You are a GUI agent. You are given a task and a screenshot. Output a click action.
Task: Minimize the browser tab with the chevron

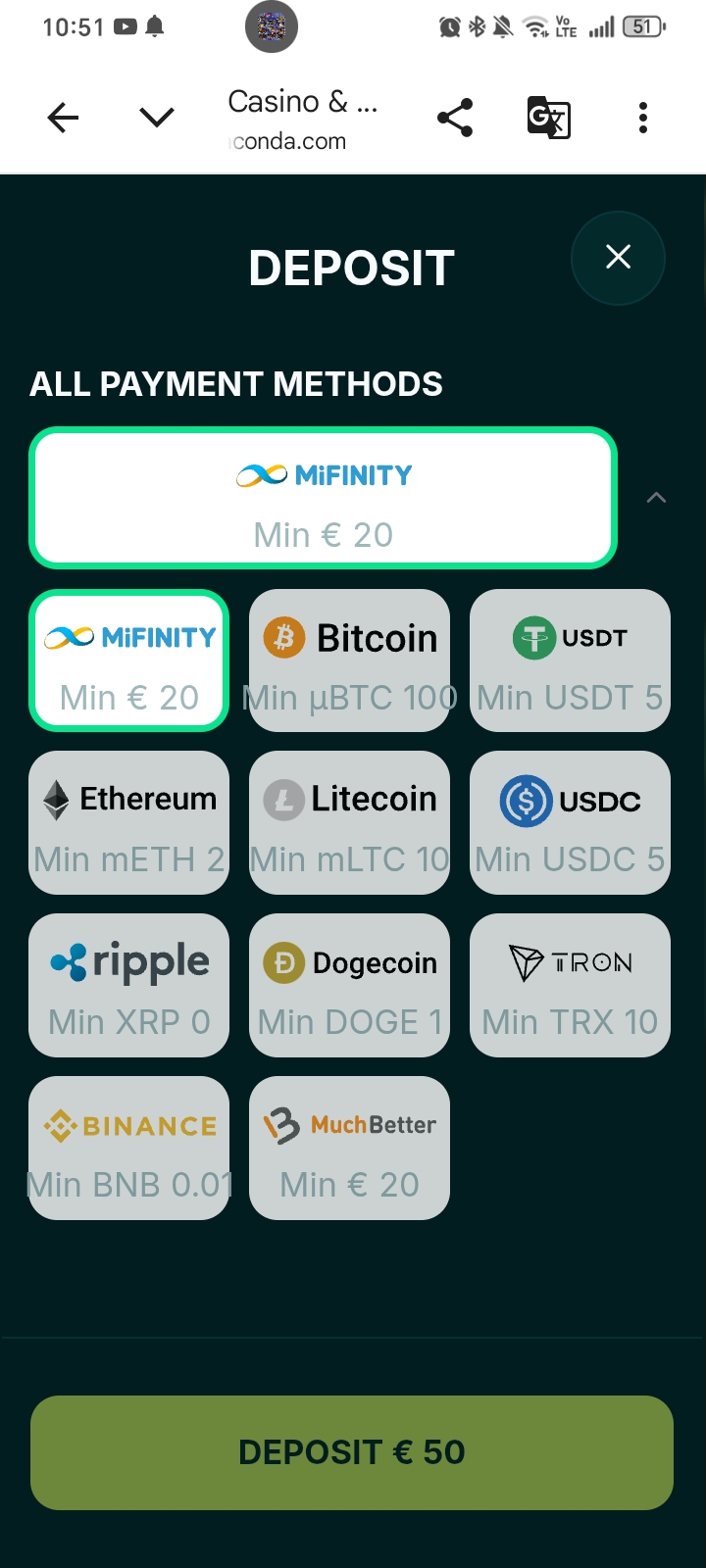157,119
